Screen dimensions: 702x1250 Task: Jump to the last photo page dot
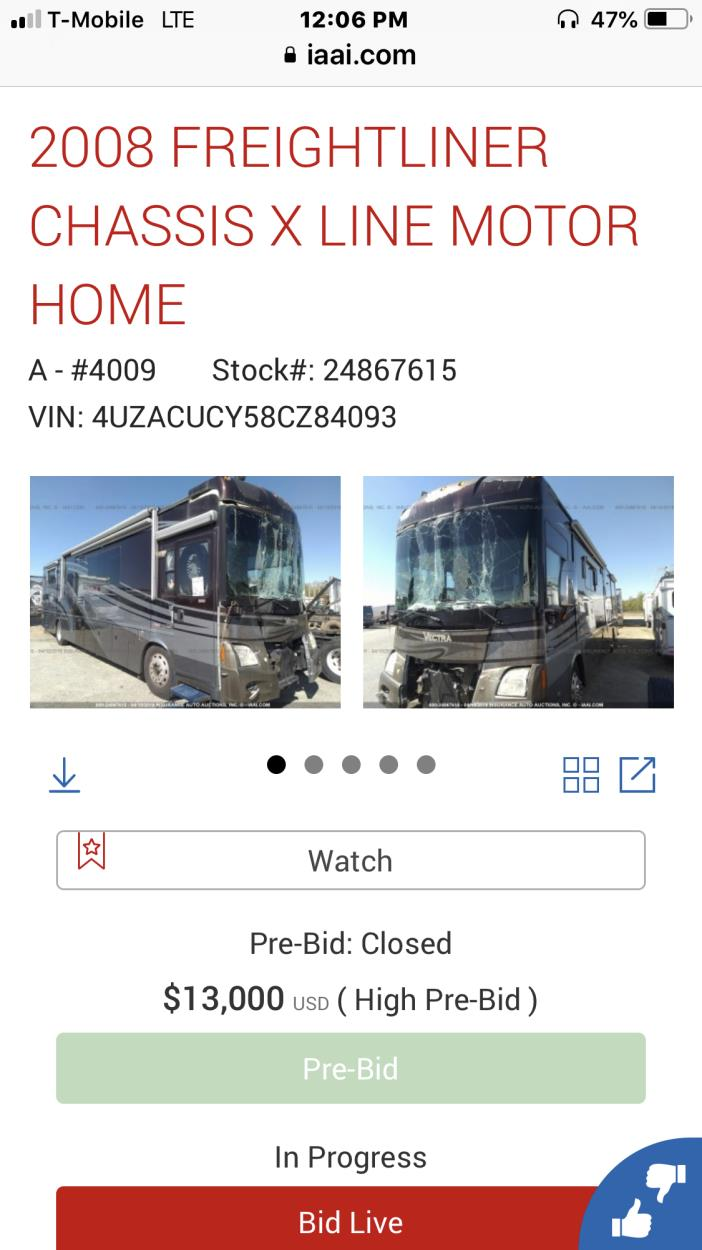click(x=426, y=765)
